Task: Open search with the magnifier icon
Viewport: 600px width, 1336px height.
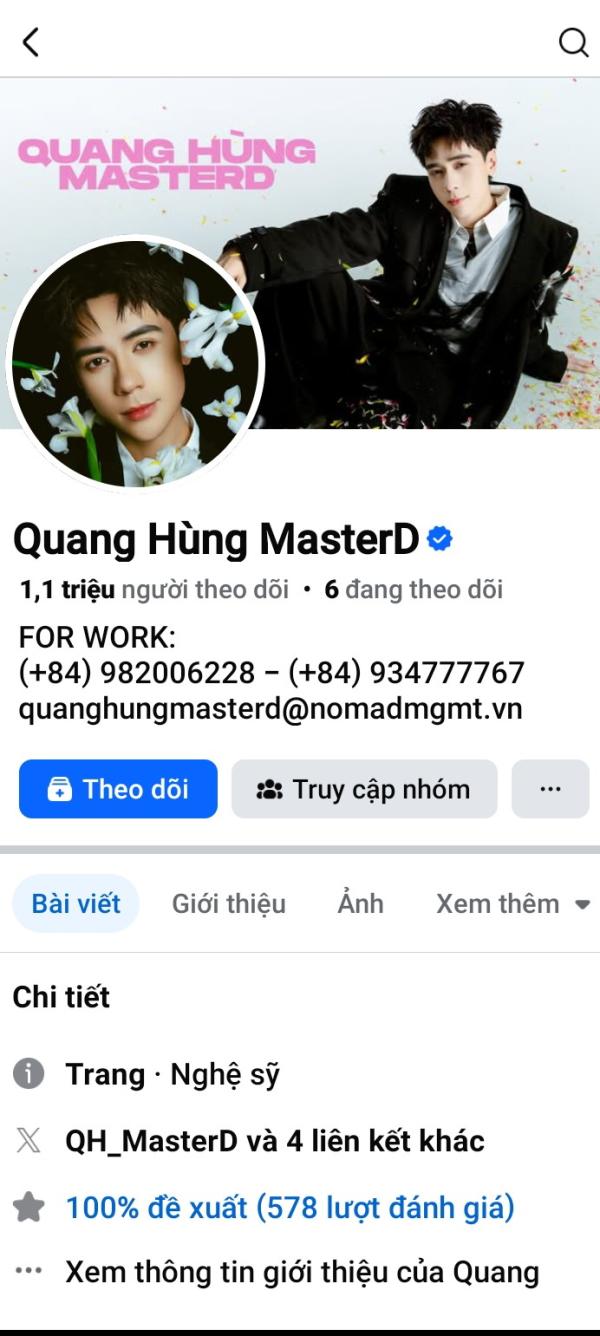Action: (572, 42)
